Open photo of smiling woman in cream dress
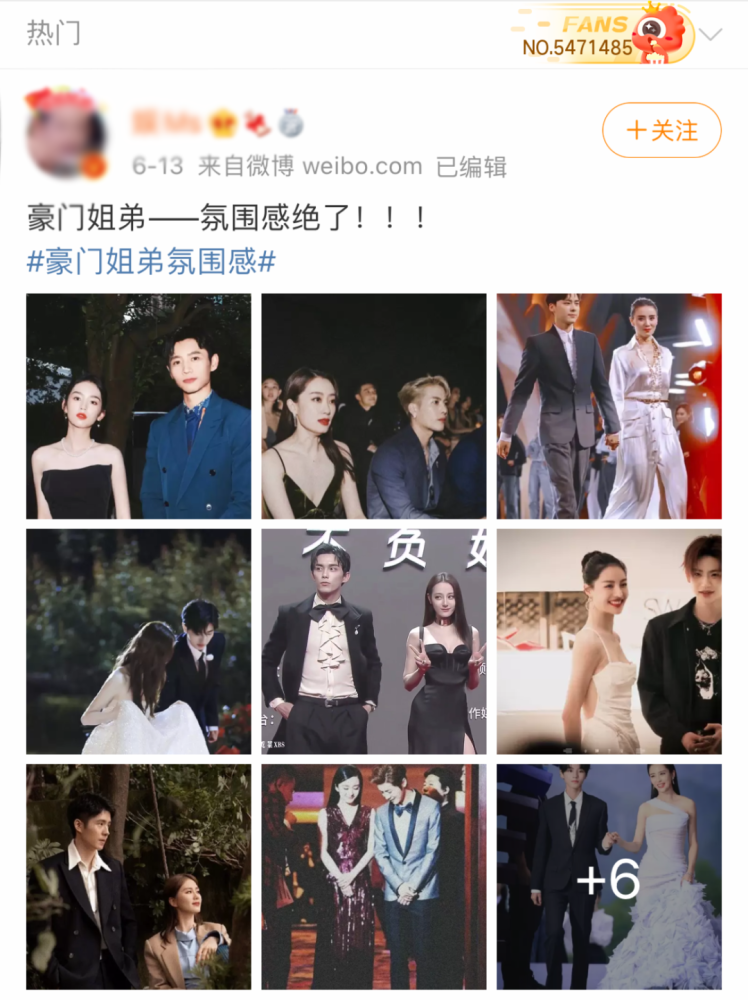This screenshot has width=748, height=1000. (609, 641)
